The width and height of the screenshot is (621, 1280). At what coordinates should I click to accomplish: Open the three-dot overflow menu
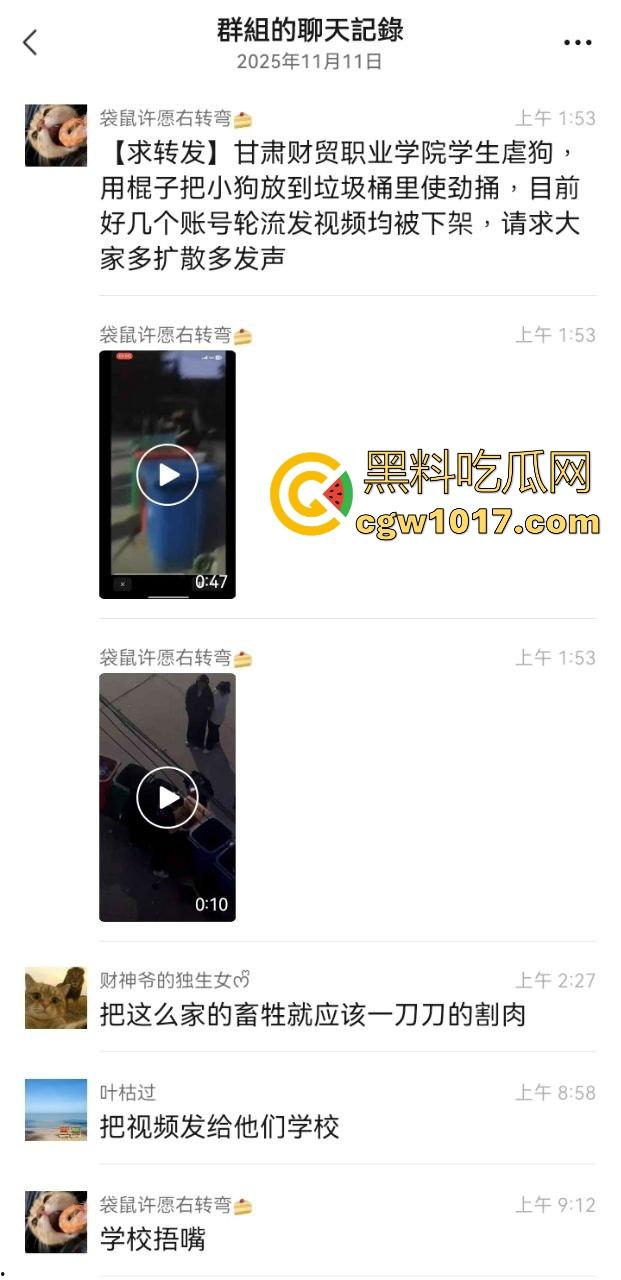(577, 42)
